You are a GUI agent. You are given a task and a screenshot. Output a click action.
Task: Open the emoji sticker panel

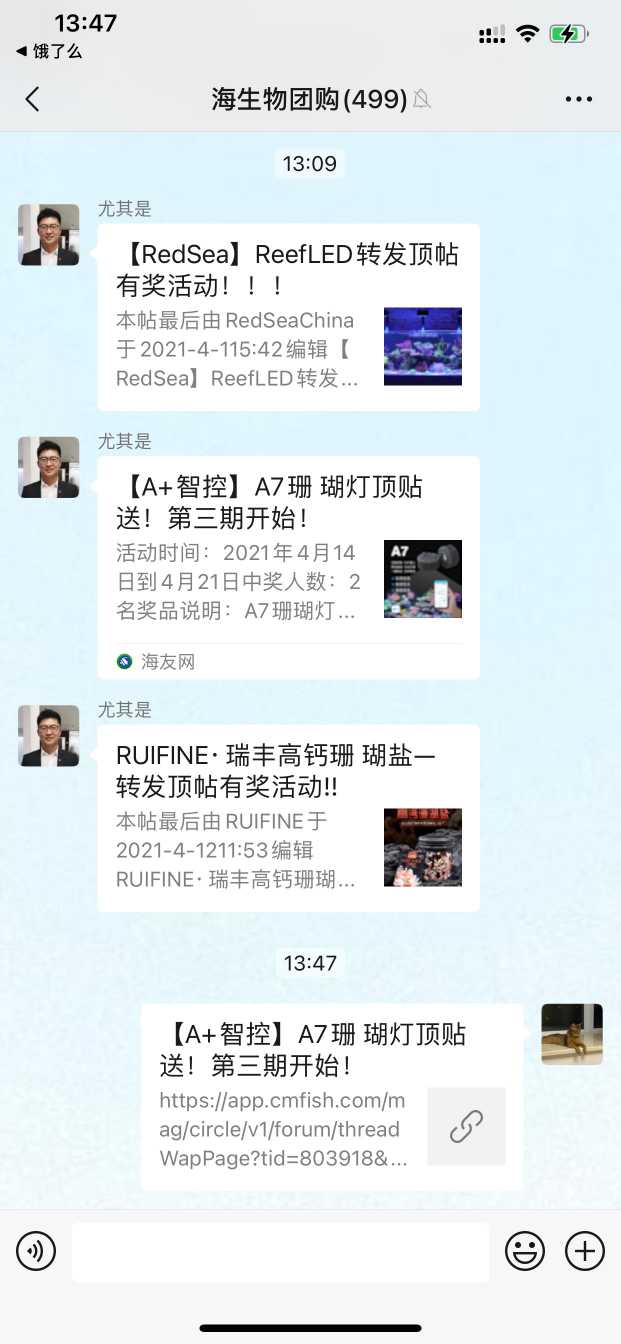pos(525,1251)
